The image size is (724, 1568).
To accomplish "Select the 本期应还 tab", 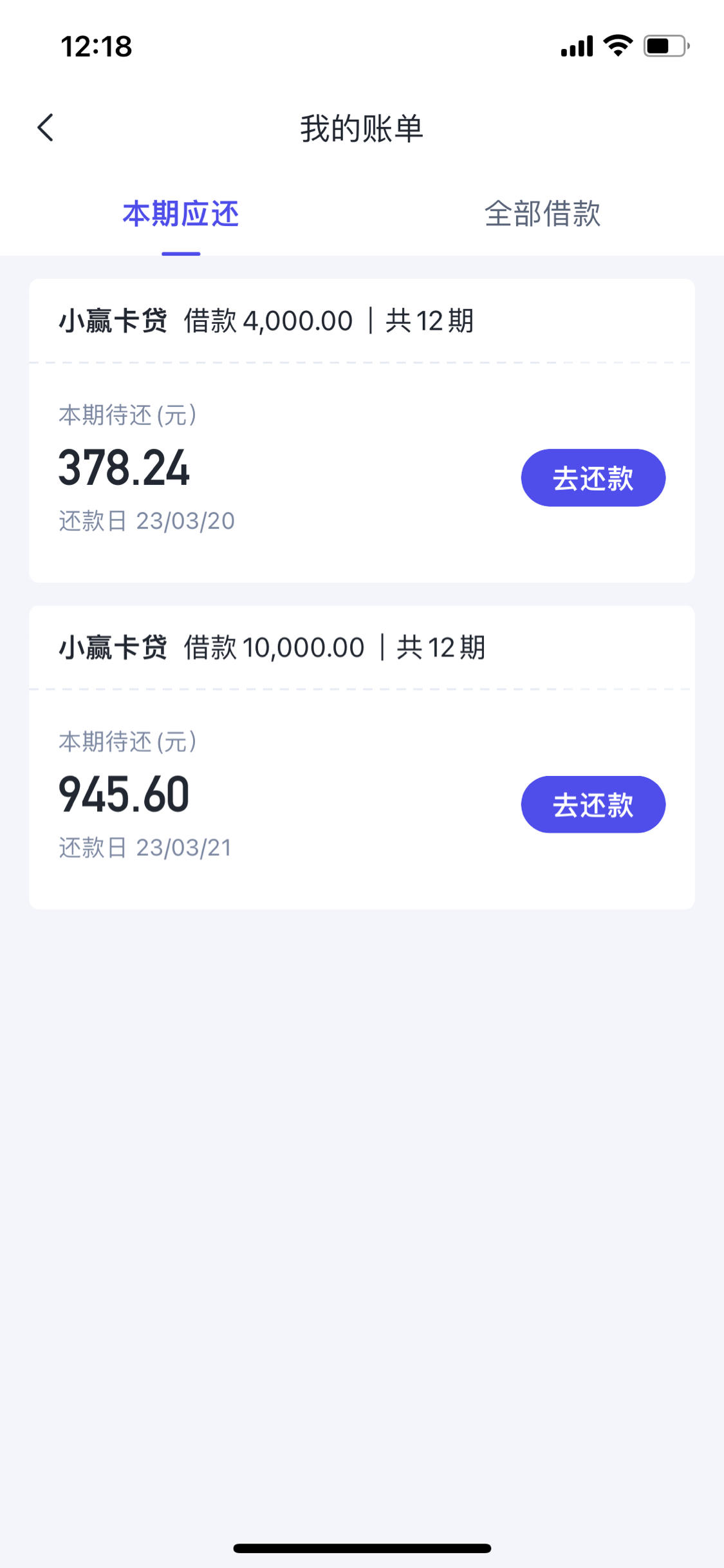I will (181, 214).
